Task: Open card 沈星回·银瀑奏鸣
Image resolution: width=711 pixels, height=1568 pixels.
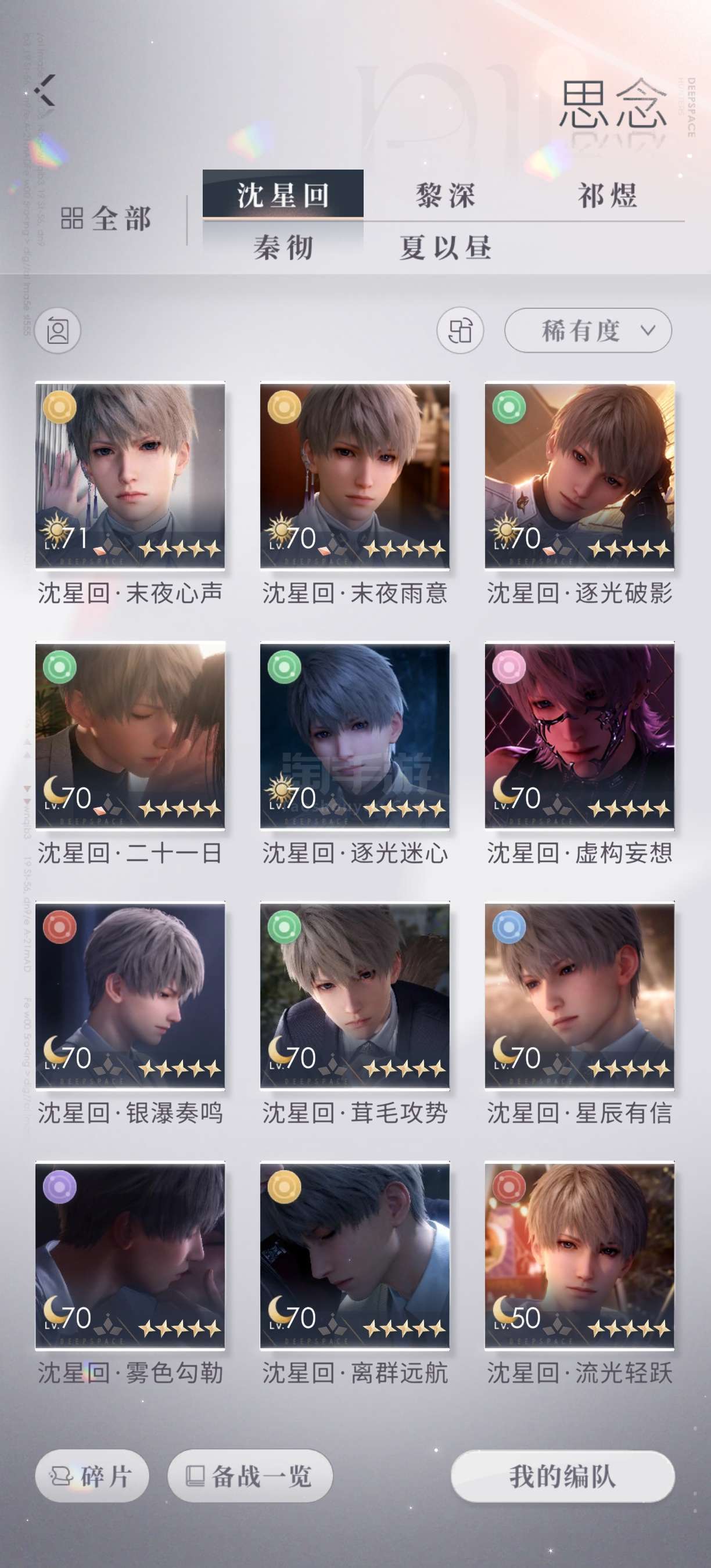Action: pos(130,996)
